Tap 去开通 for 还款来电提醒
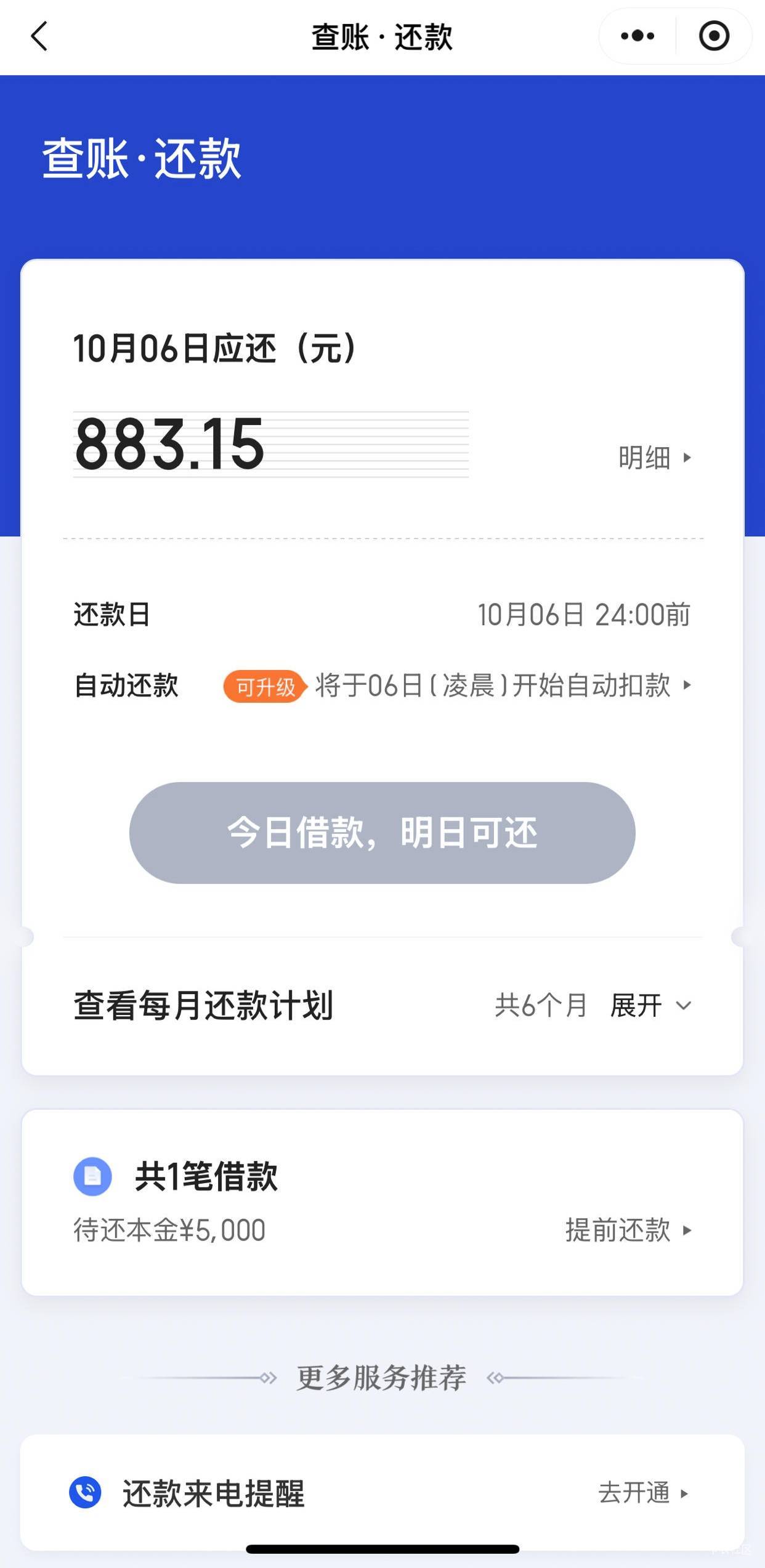Screen dimensions: 765x1568 pyautogui.click(x=643, y=1493)
